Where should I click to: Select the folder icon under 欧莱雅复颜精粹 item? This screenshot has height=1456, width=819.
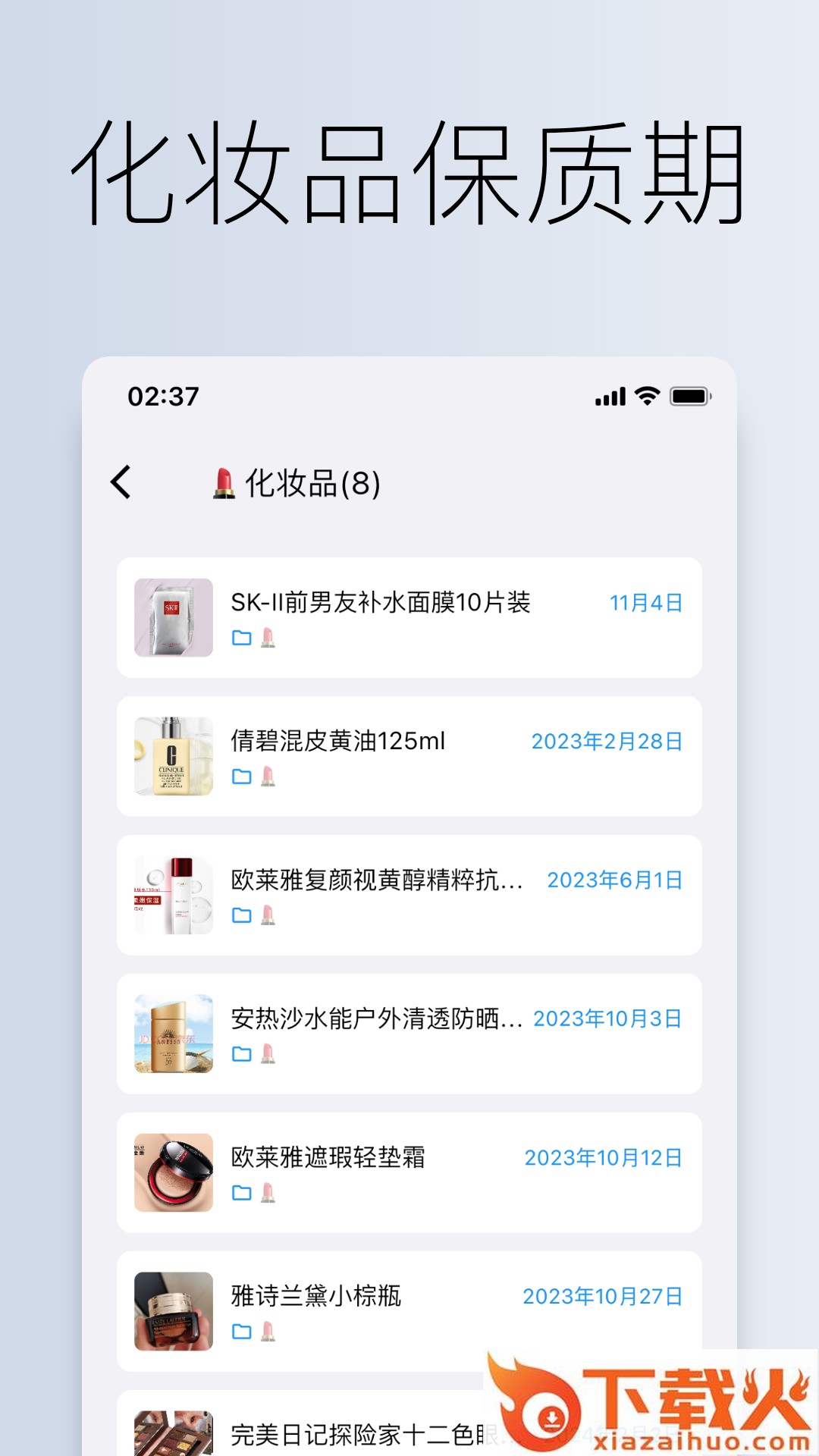click(x=242, y=915)
